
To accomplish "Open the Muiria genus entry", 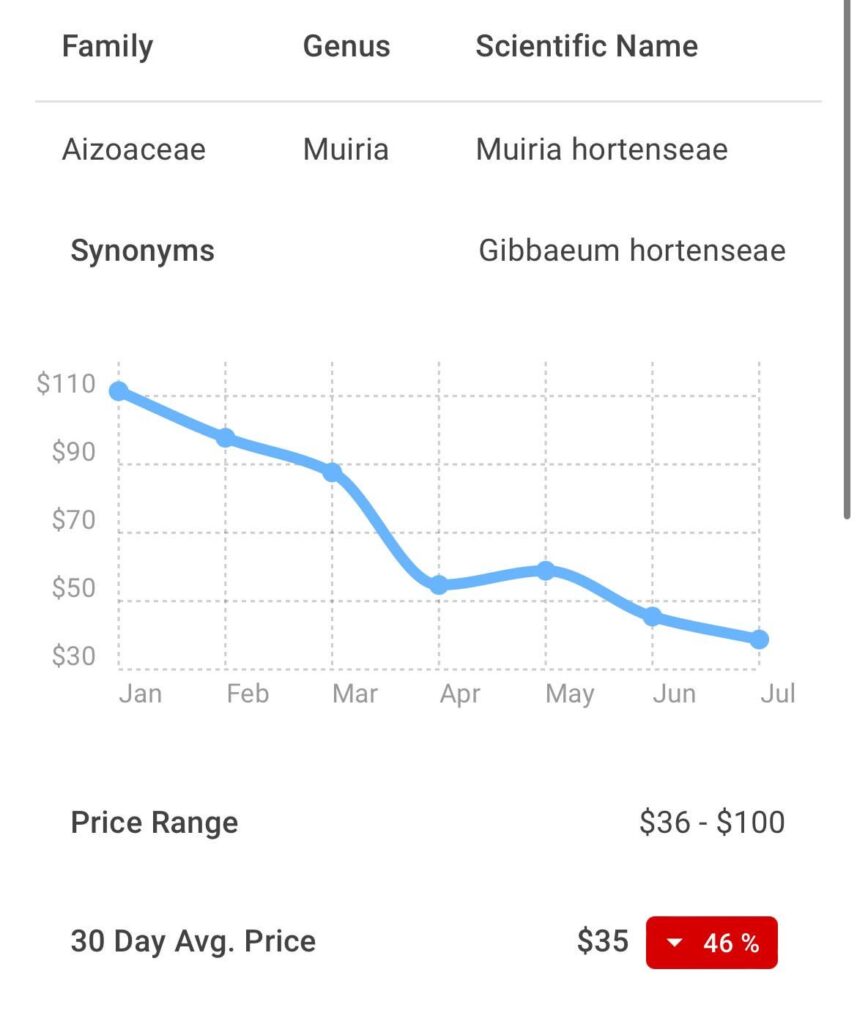I will click(x=345, y=149).
